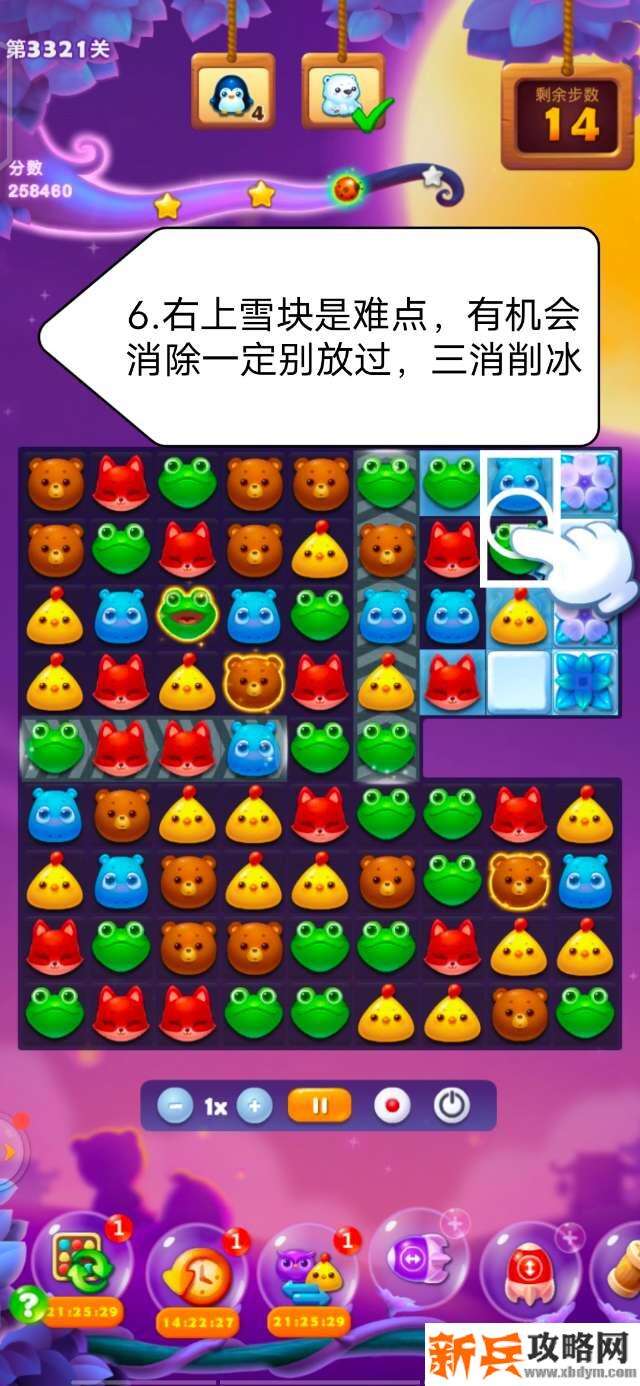The height and width of the screenshot is (1386, 640).
Task: Decrease the playback speed with minus
Action: click(175, 1107)
